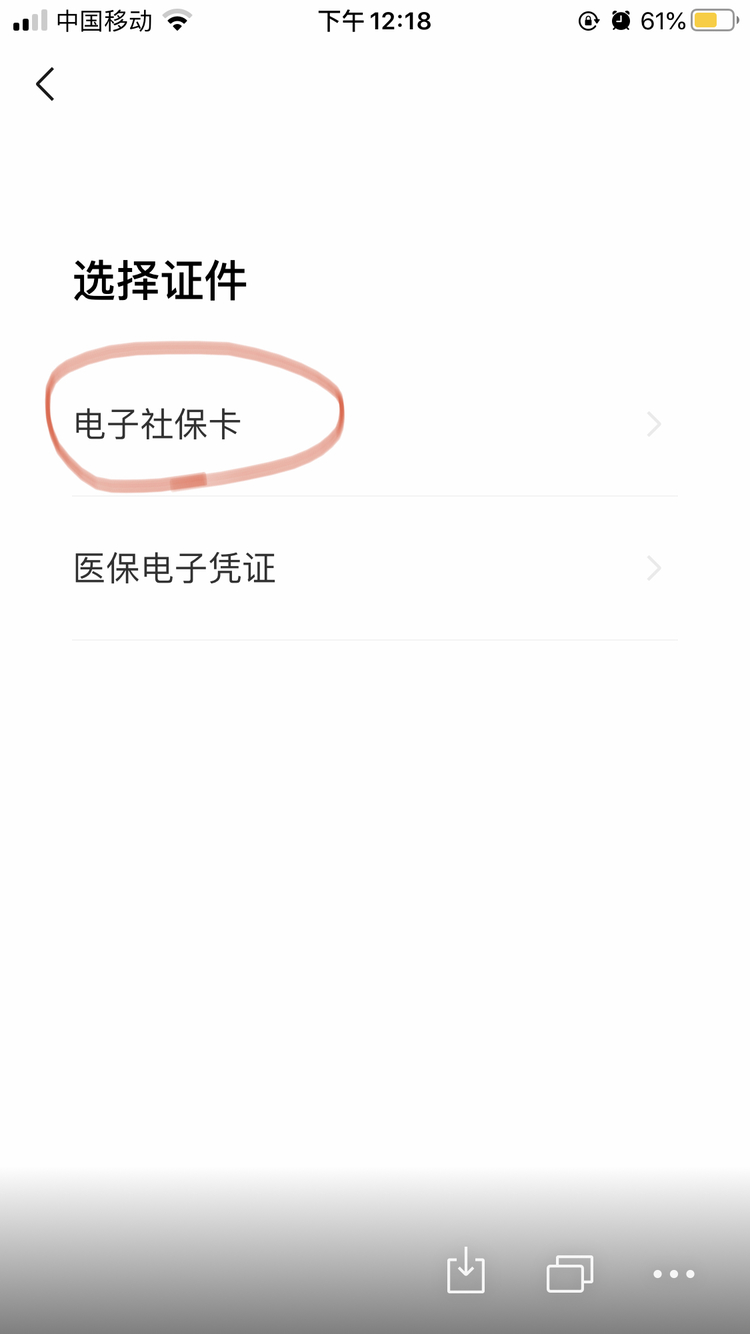750x1334 pixels.
Task: Open the three-dot more menu
Action: tap(674, 1274)
